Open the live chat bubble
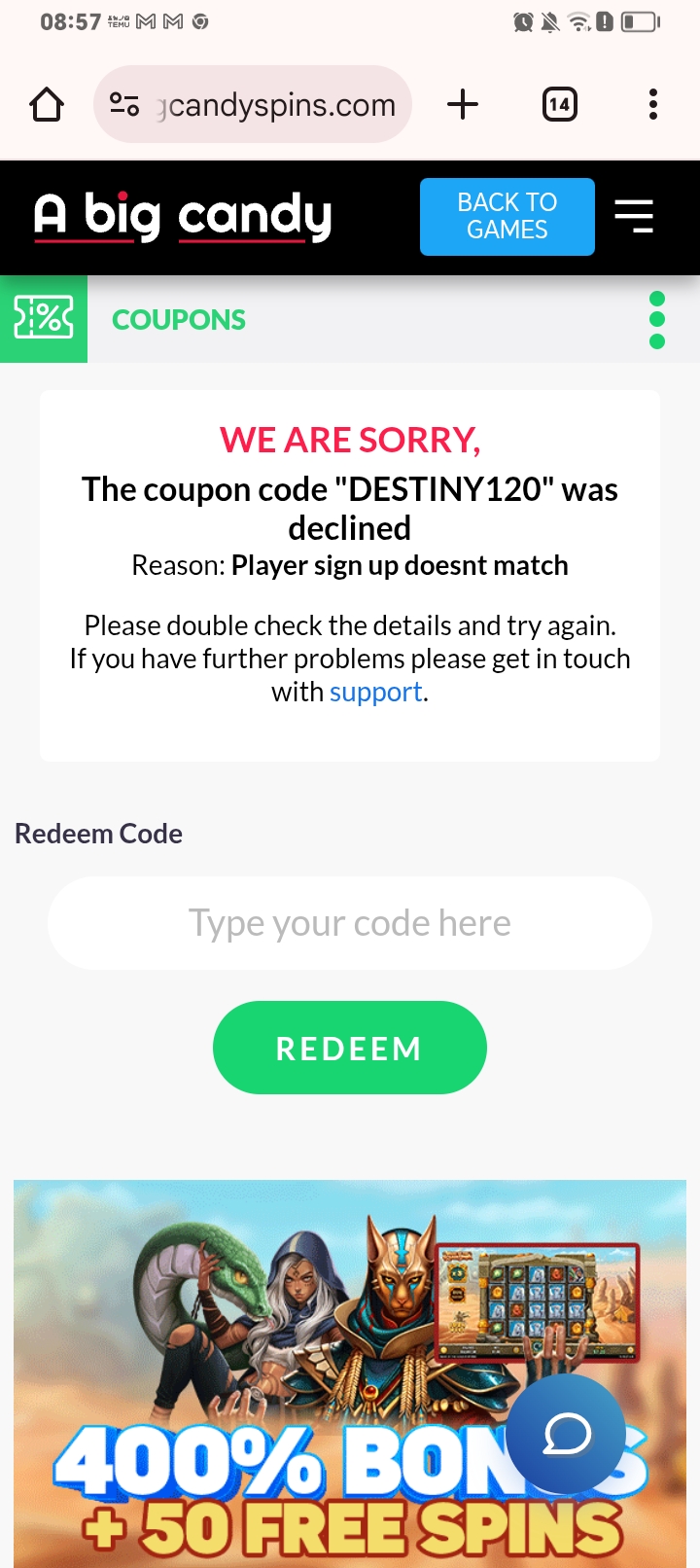This screenshot has width=700, height=1568. pos(567,1435)
